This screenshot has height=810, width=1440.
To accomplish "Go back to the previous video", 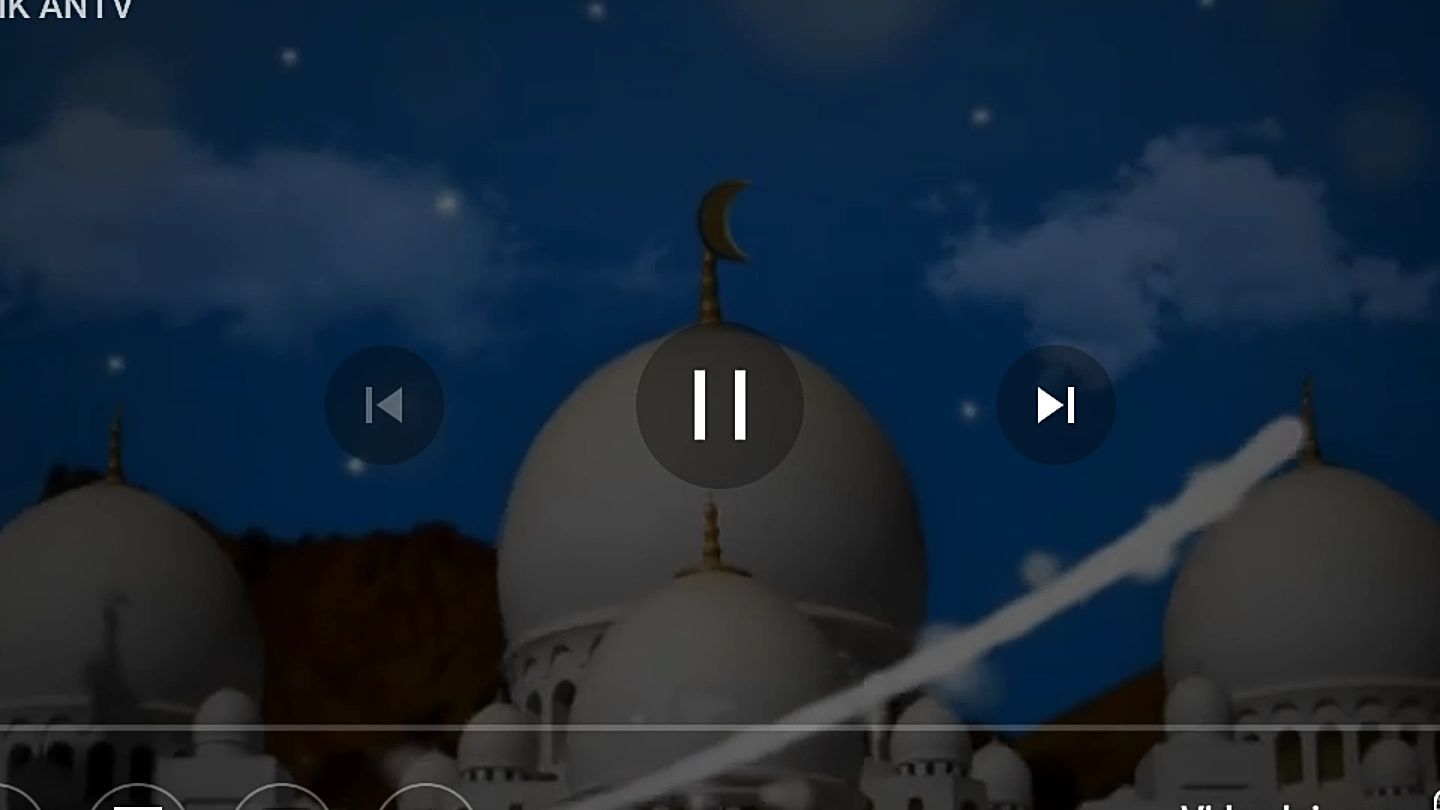I will click(384, 405).
